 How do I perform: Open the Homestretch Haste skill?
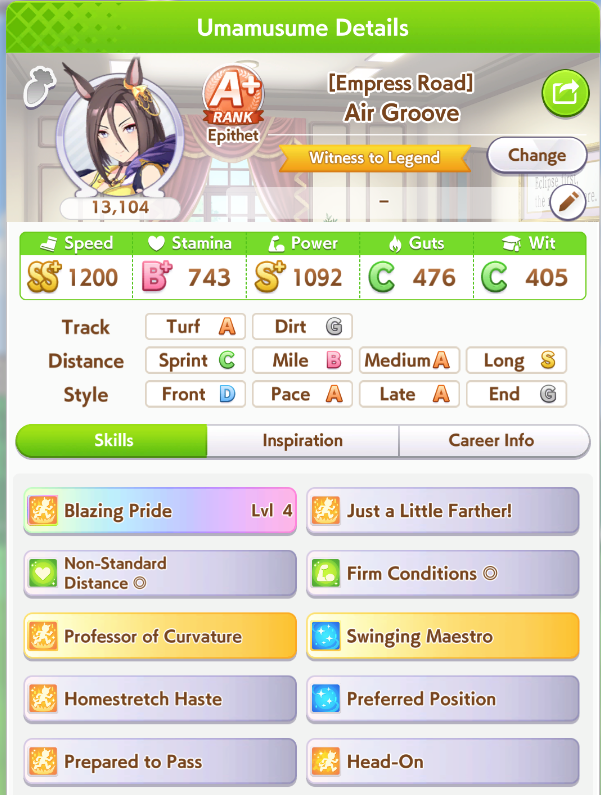pyautogui.click(x=160, y=699)
